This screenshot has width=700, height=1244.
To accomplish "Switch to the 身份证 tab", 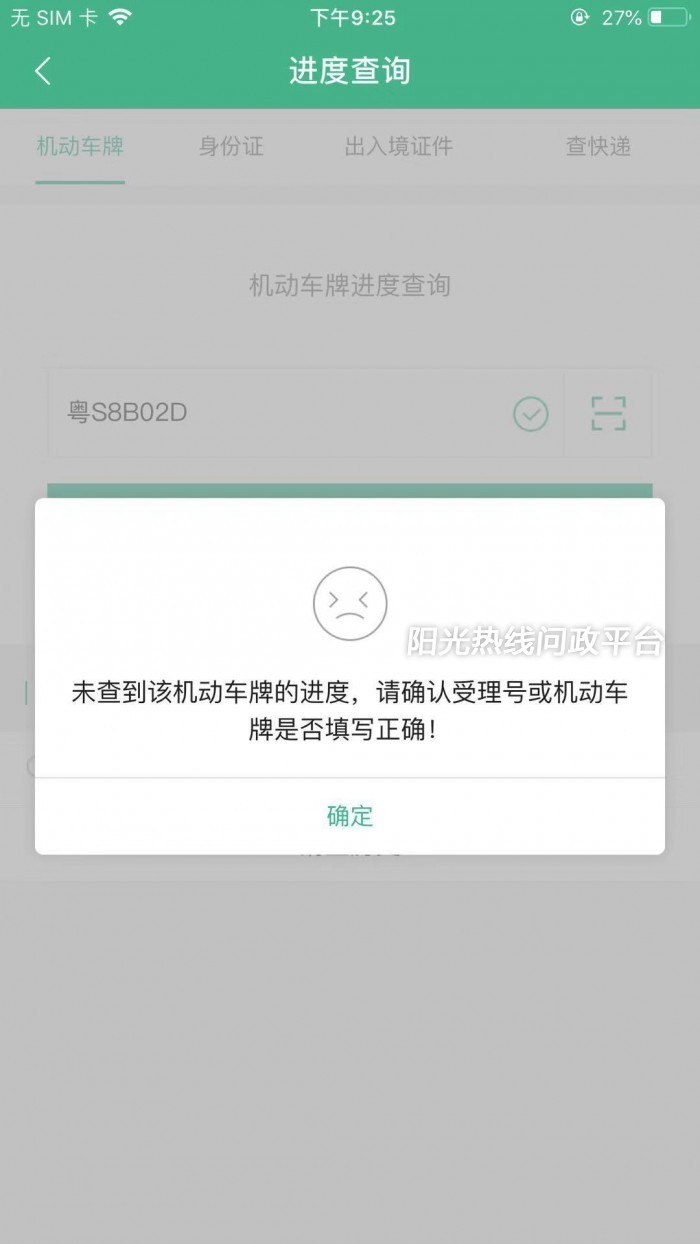I will pyautogui.click(x=231, y=146).
